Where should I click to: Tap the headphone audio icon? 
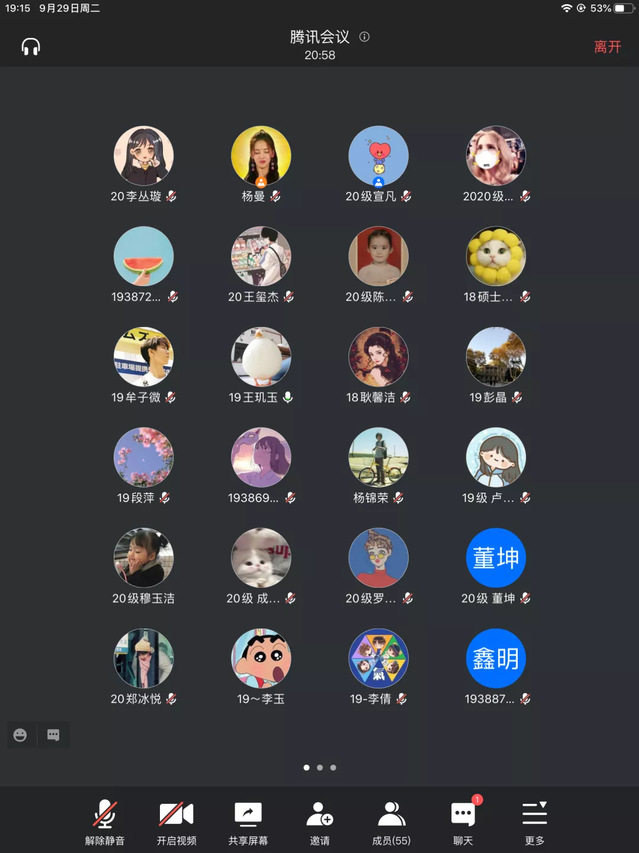pyautogui.click(x=31, y=46)
